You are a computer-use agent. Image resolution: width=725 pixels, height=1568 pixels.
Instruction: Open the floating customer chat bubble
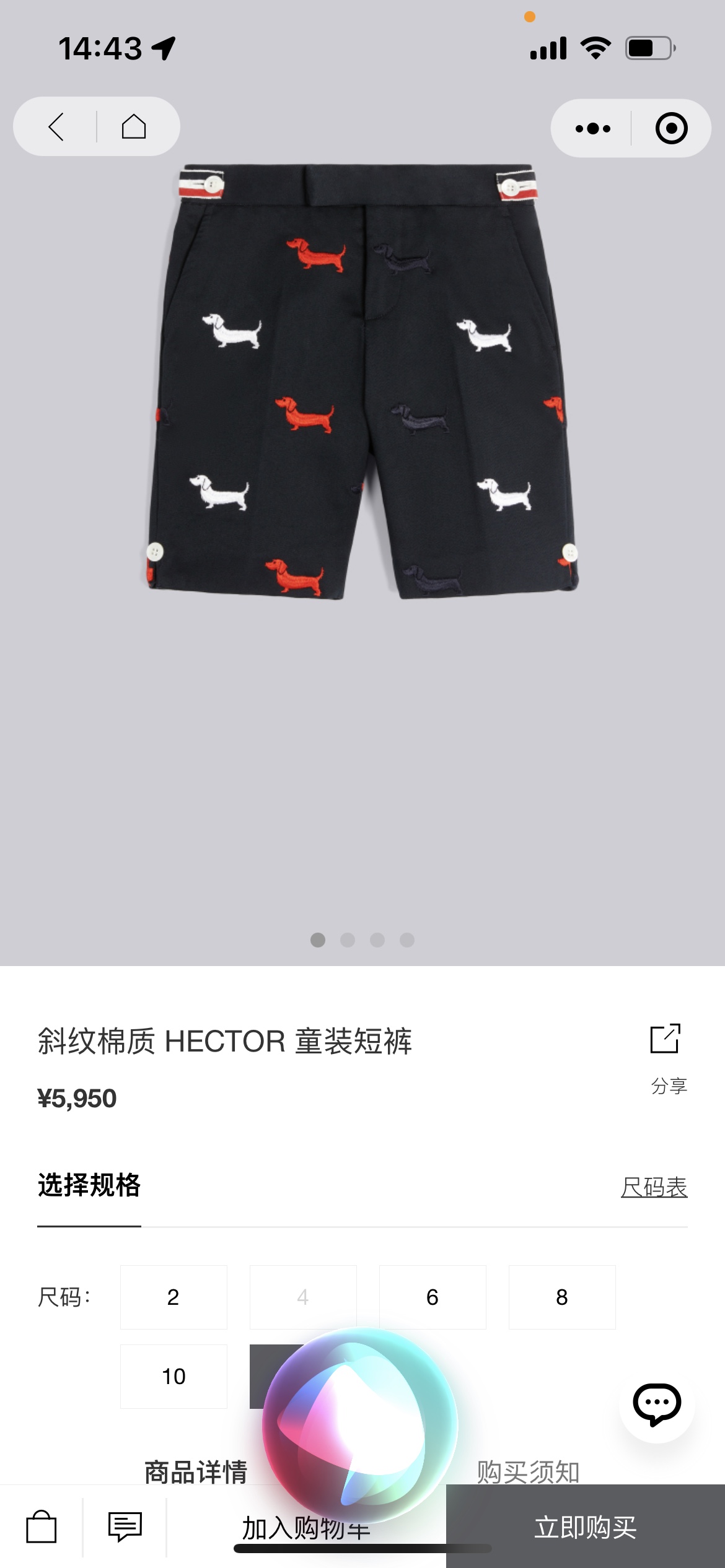tap(657, 1405)
